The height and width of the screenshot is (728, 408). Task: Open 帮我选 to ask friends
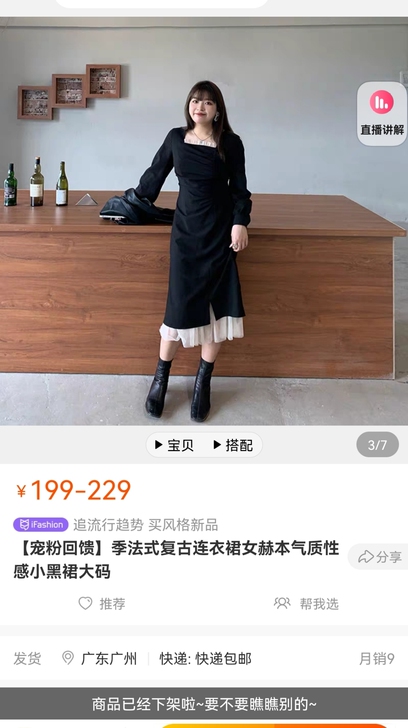pyautogui.click(x=306, y=604)
